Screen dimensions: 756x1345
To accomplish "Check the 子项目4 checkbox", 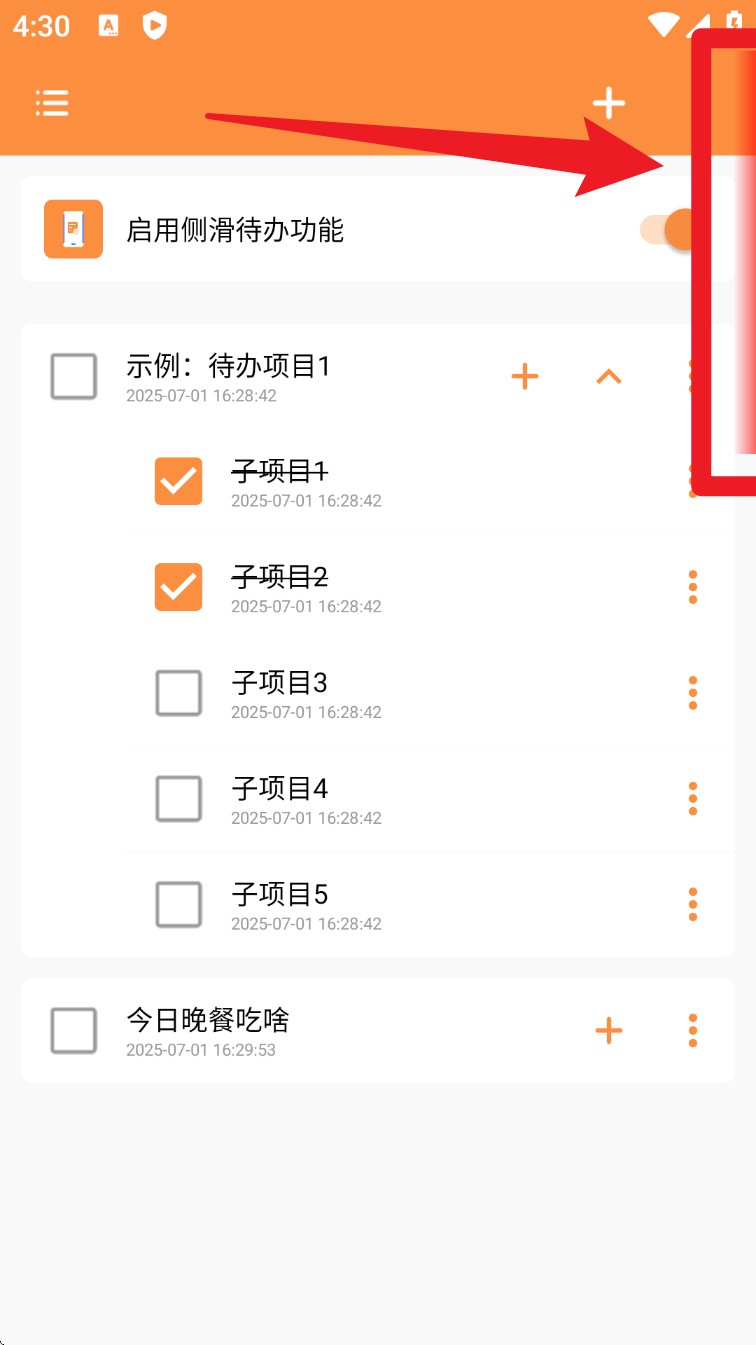I will tap(178, 798).
